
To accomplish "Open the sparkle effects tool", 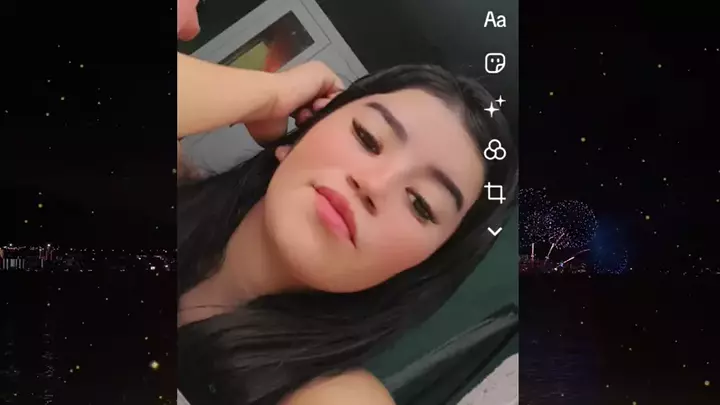I will point(494,106).
